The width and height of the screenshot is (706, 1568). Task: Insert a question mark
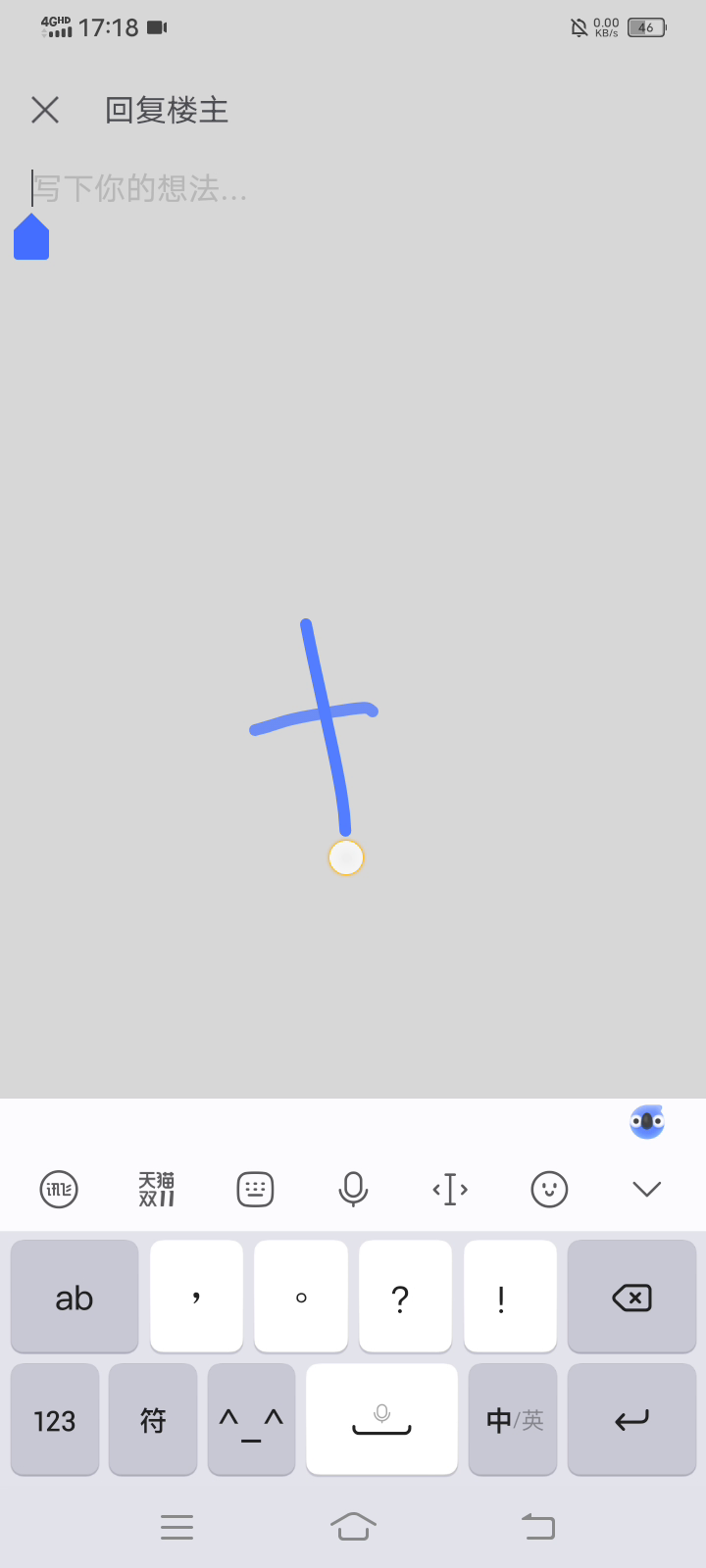pyautogui.click(x=405, y=1298)
